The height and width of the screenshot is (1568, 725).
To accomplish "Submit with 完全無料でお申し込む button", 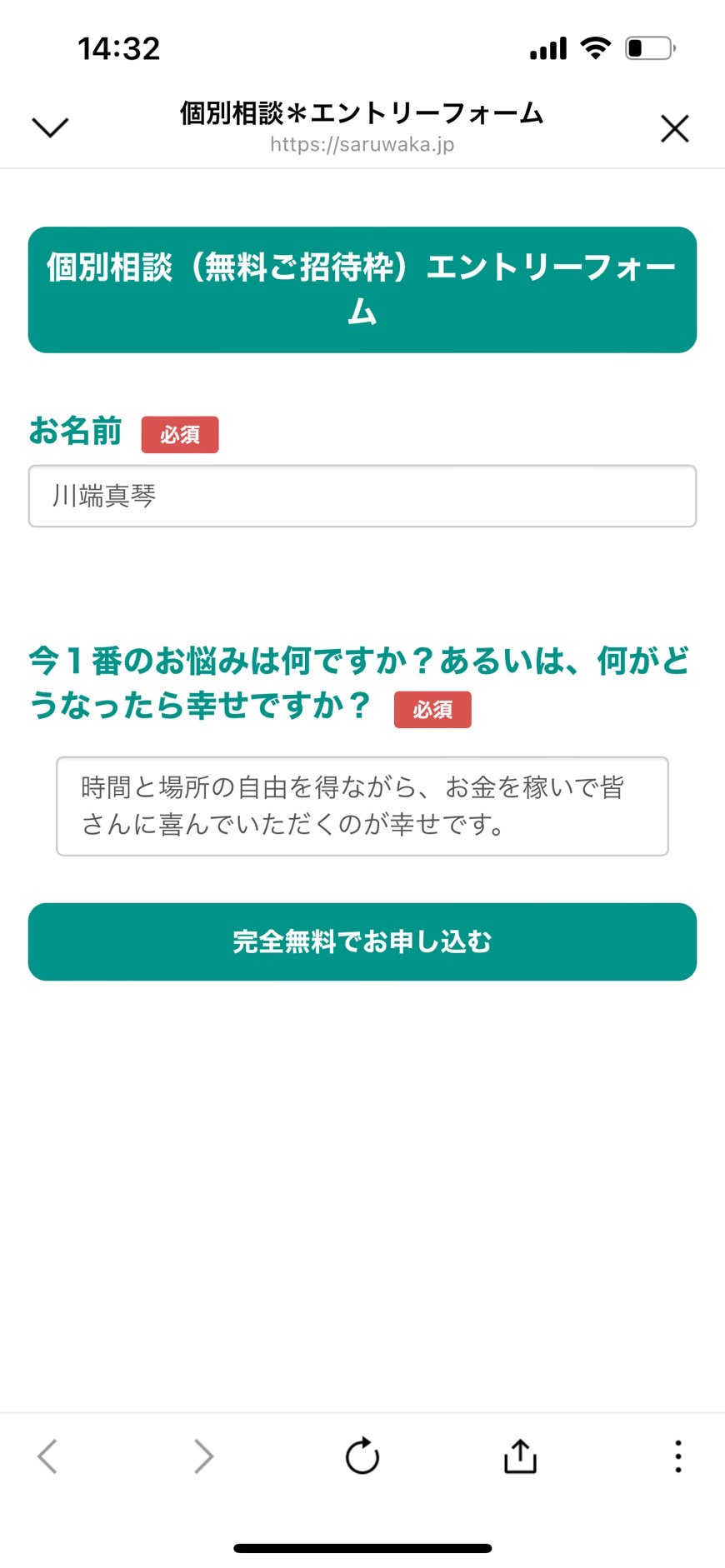I will pyautogui.click(x=362, y=941).
